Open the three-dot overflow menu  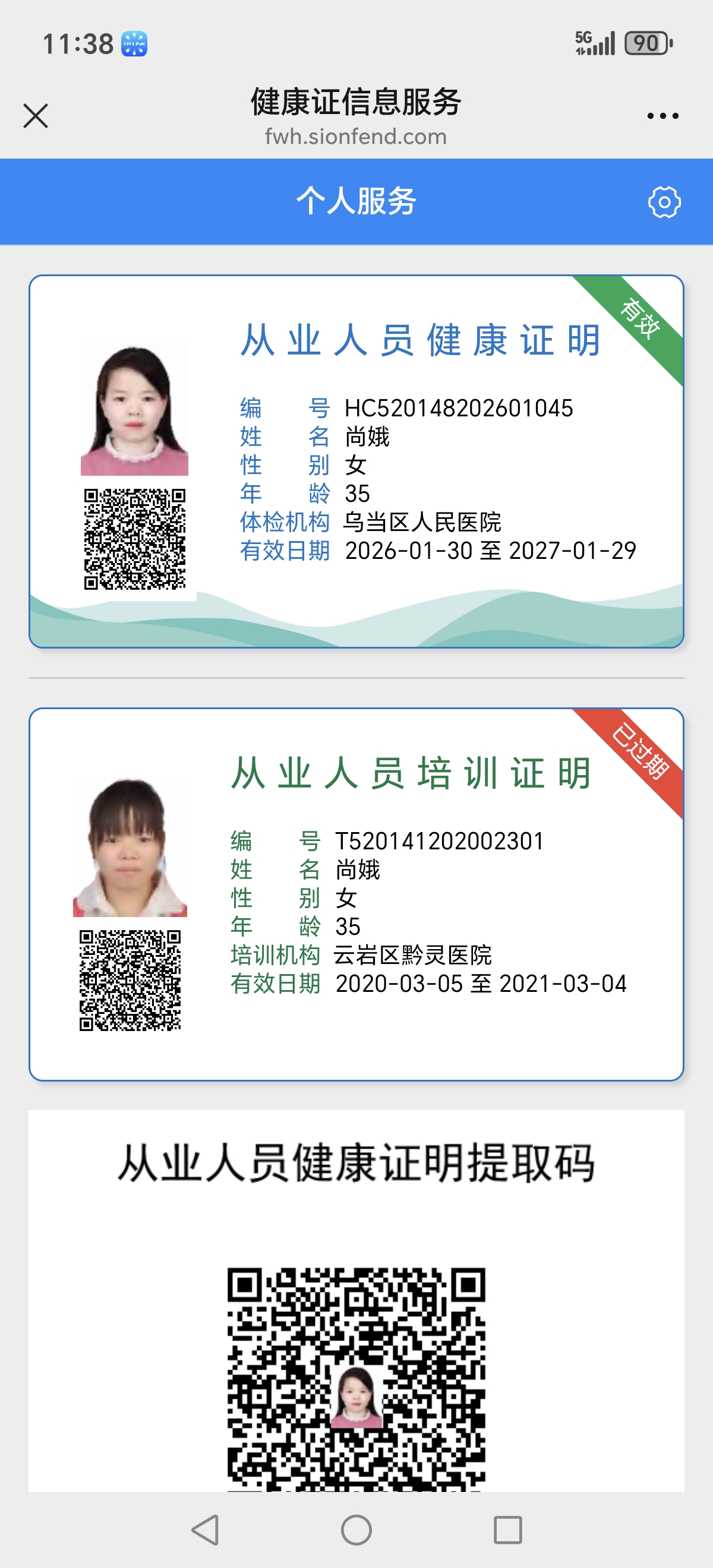(x=662, y=116)
